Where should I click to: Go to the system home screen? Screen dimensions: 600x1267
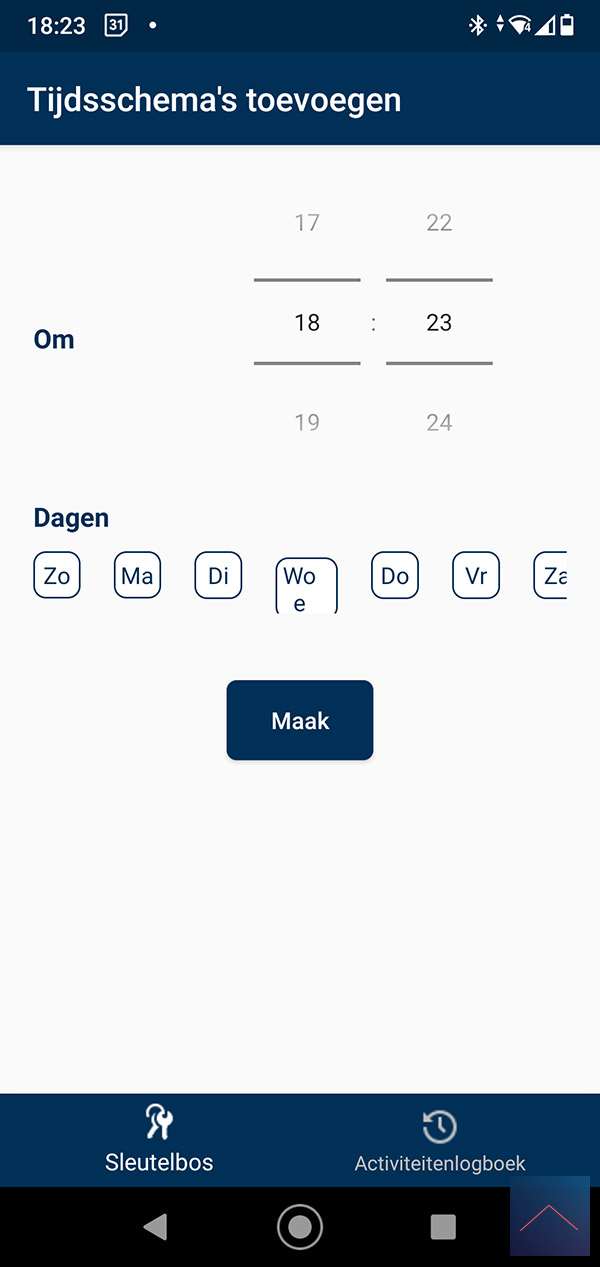[300, 1227]
